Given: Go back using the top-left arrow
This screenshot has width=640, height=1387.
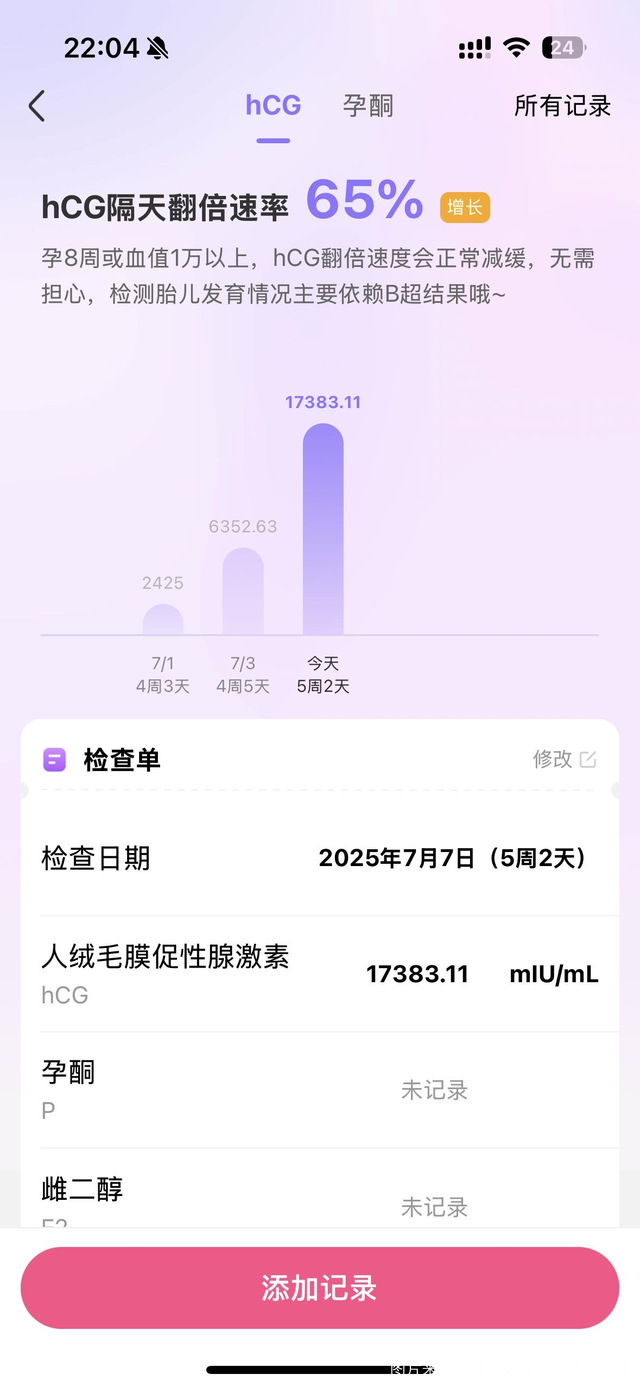Looking at the screenshot, I should tap(37, 106).
